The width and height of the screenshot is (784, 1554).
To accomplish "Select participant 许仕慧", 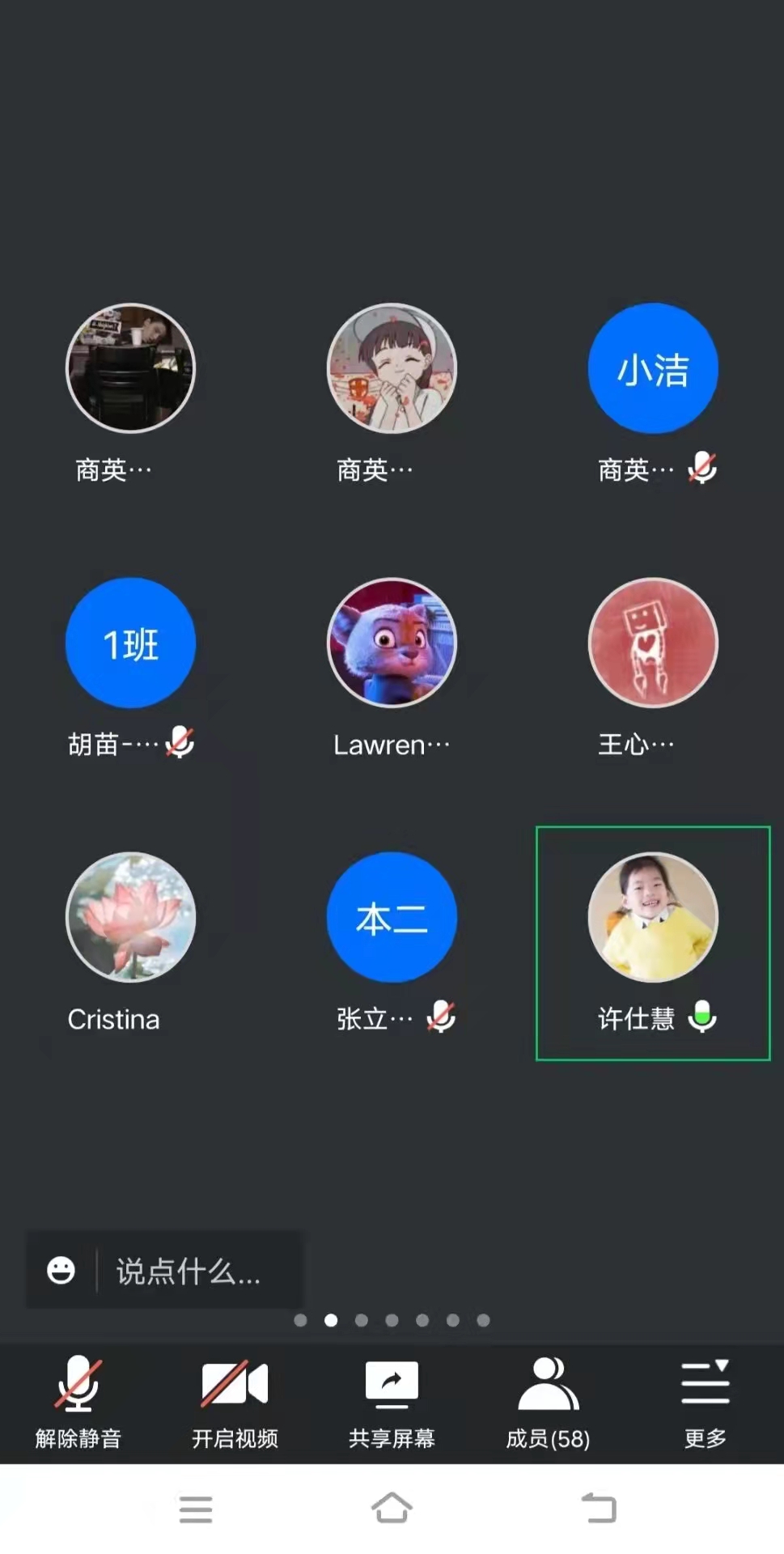I will (652, 918).
